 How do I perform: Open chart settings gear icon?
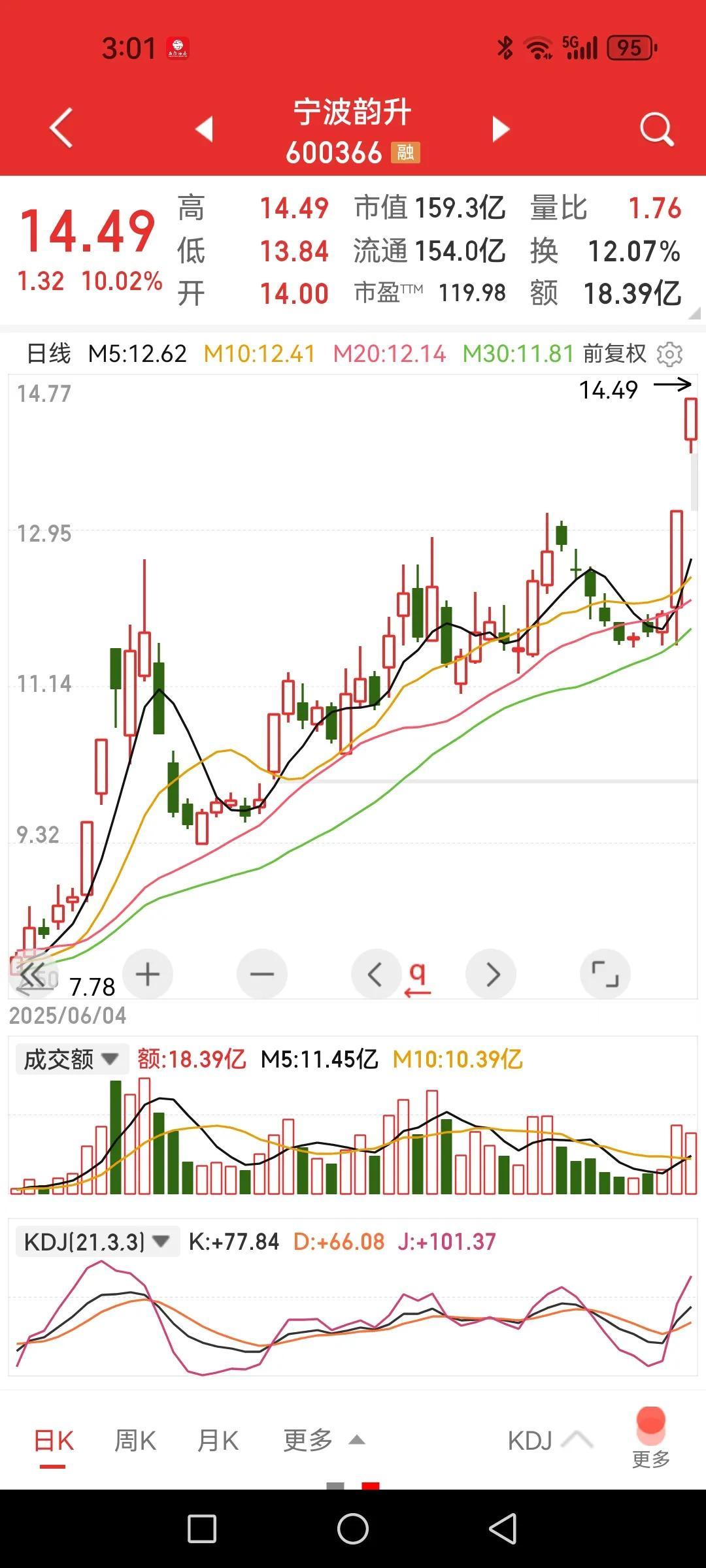tap(669, 354)
